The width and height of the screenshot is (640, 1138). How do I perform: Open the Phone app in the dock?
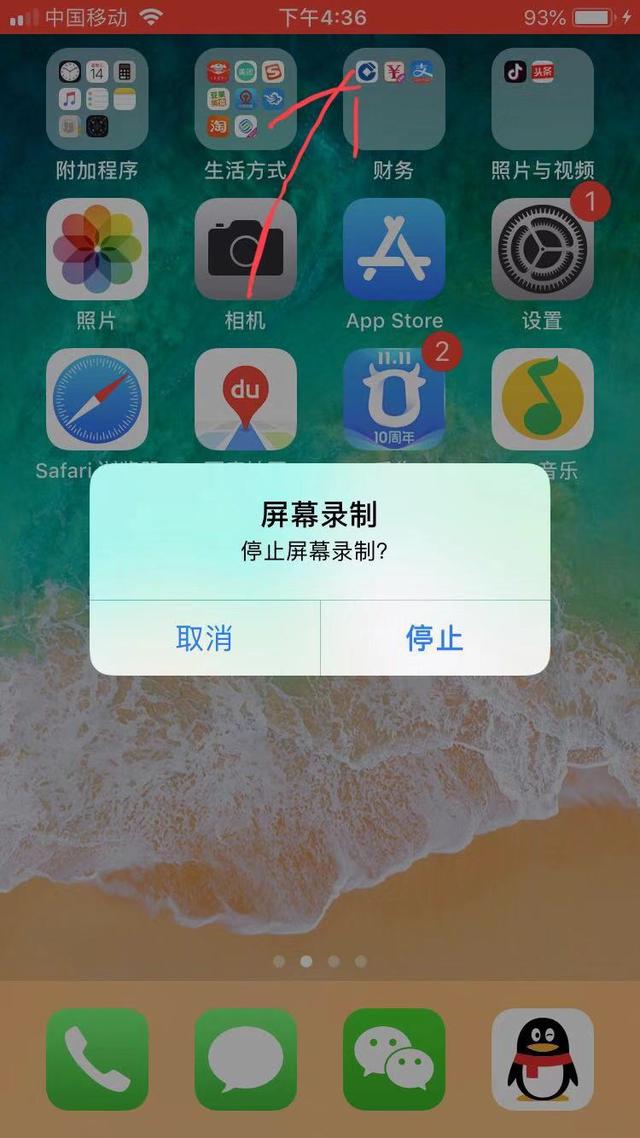(97, 1059)
